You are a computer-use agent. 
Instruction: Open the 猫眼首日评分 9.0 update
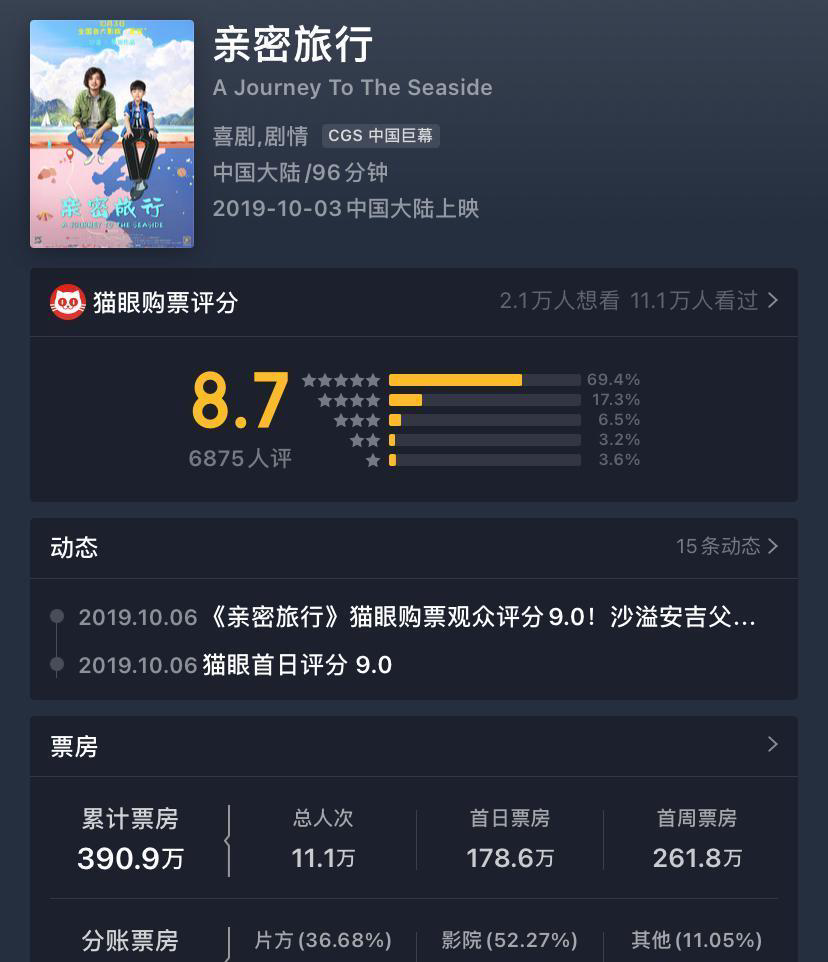click(296, 665)
